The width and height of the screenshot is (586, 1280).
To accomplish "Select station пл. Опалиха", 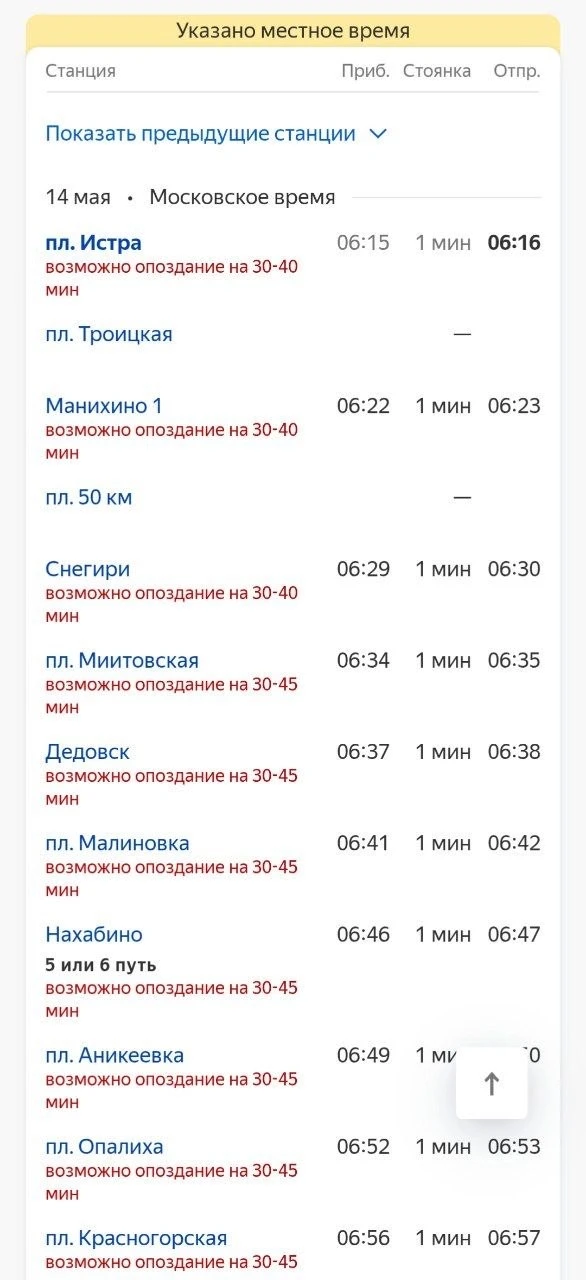I will 104,1147.
